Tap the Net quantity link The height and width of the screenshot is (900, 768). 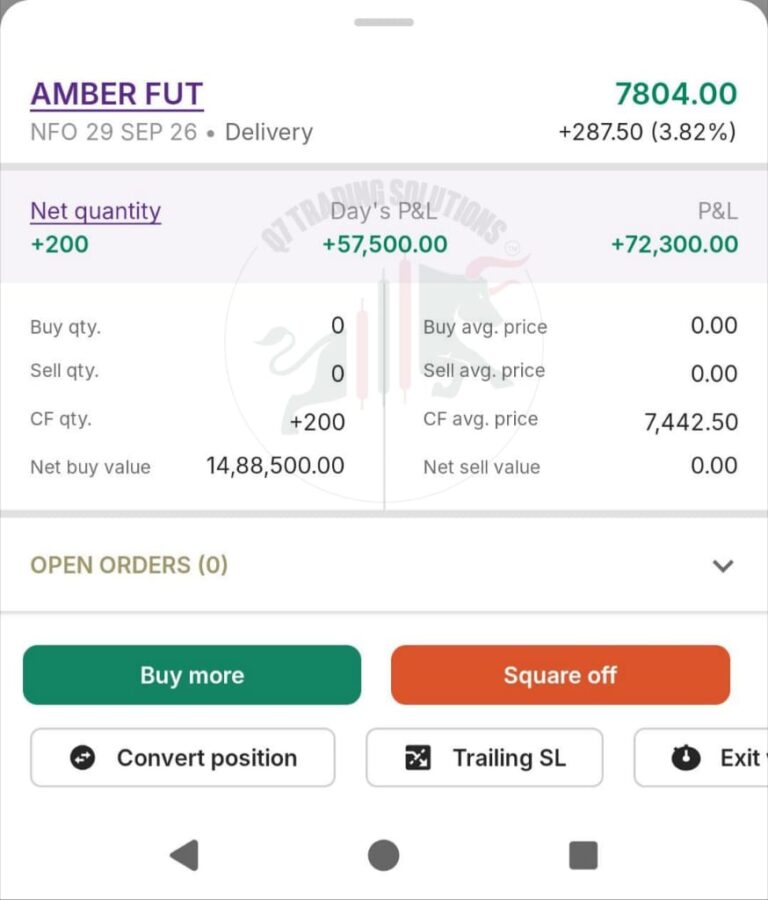[96, 211]
